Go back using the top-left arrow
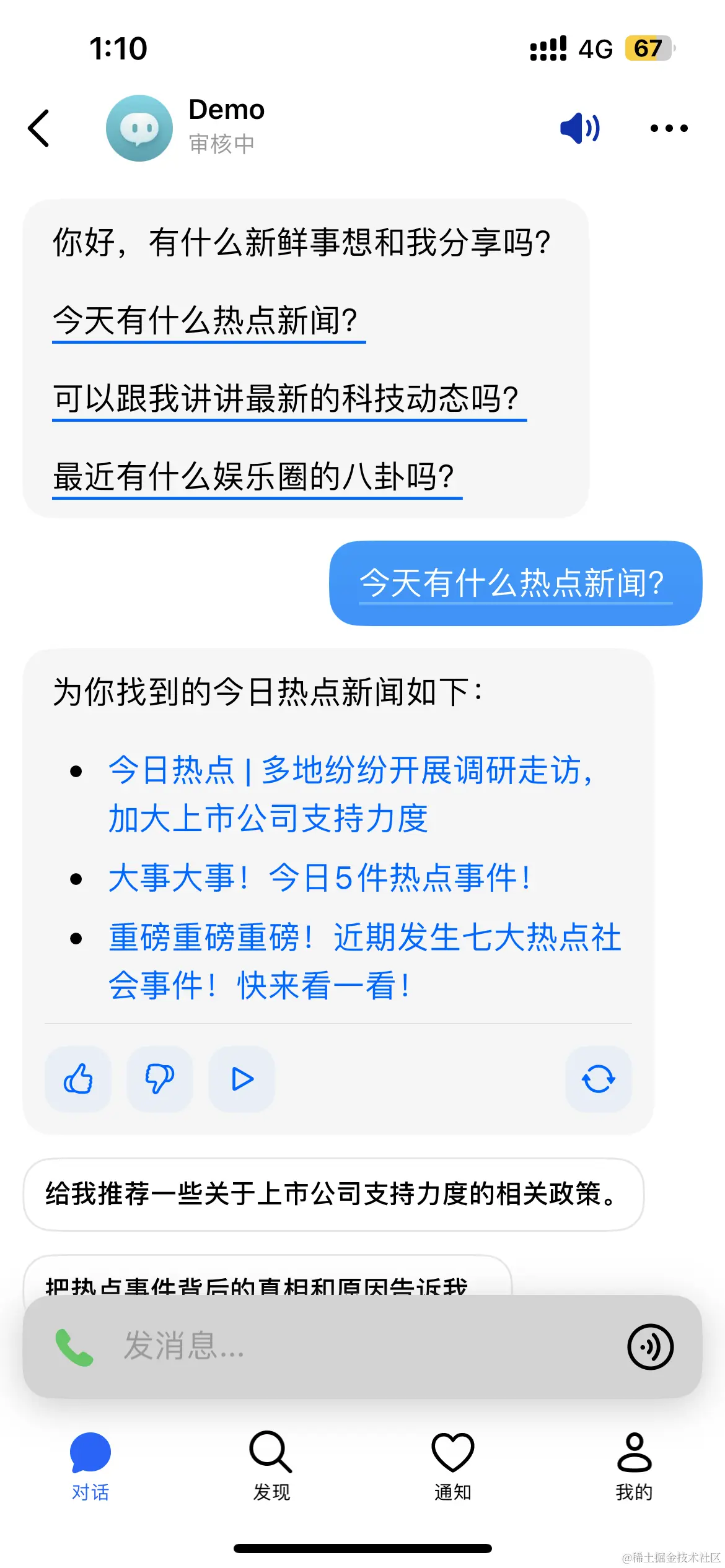Viewport: 725px width, 1568px height. pyautogui.click(x=39, y=128)
